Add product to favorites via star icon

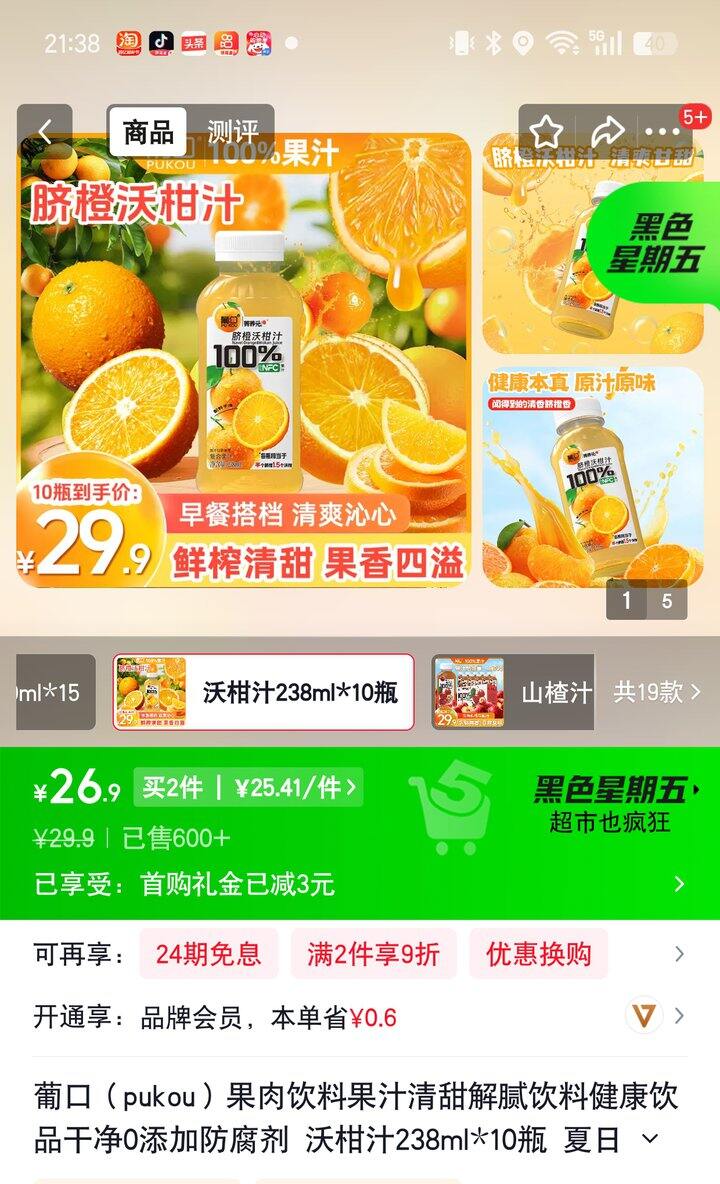point(543,130)
